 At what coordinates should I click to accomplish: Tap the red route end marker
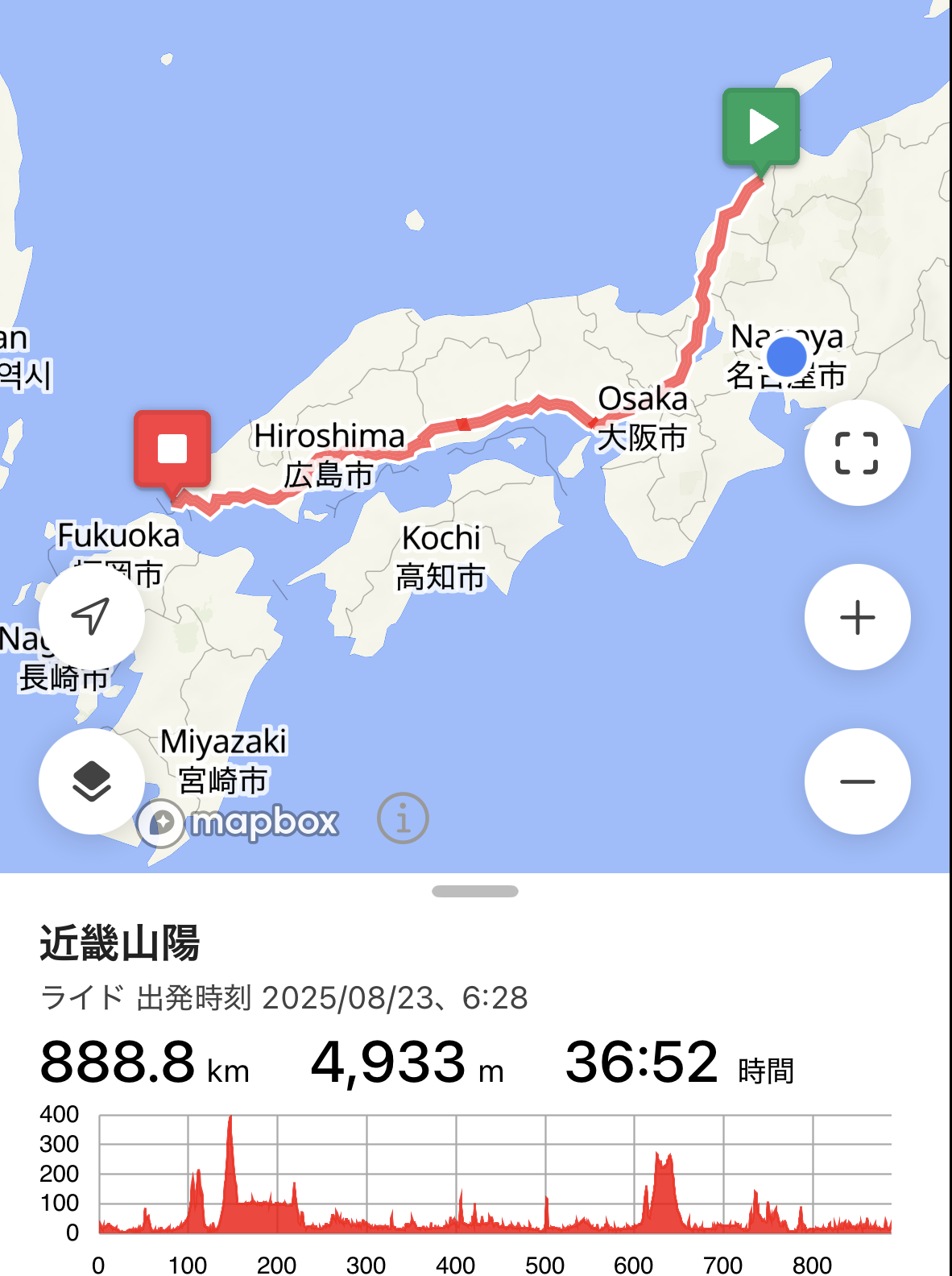tap(172, 449)
